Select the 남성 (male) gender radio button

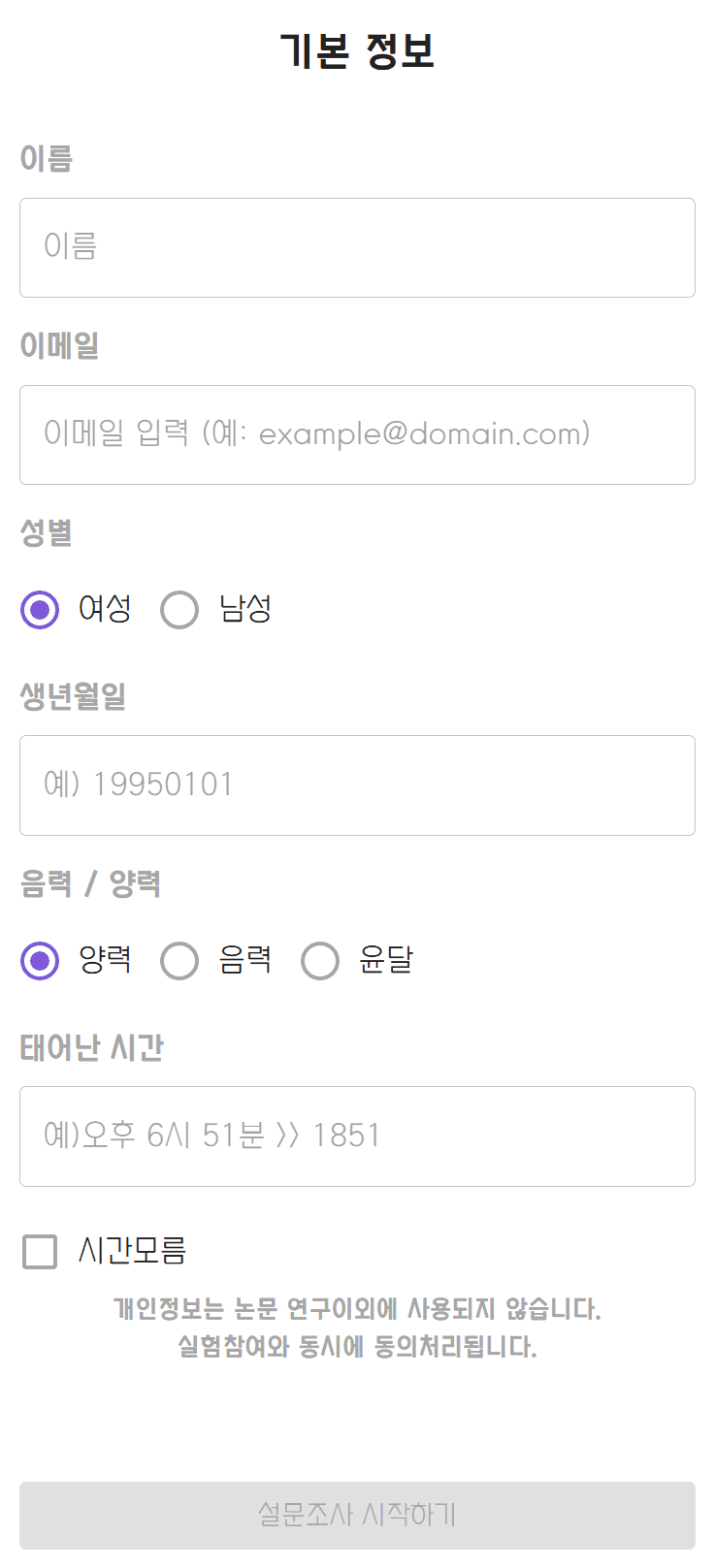click(179, 610)
